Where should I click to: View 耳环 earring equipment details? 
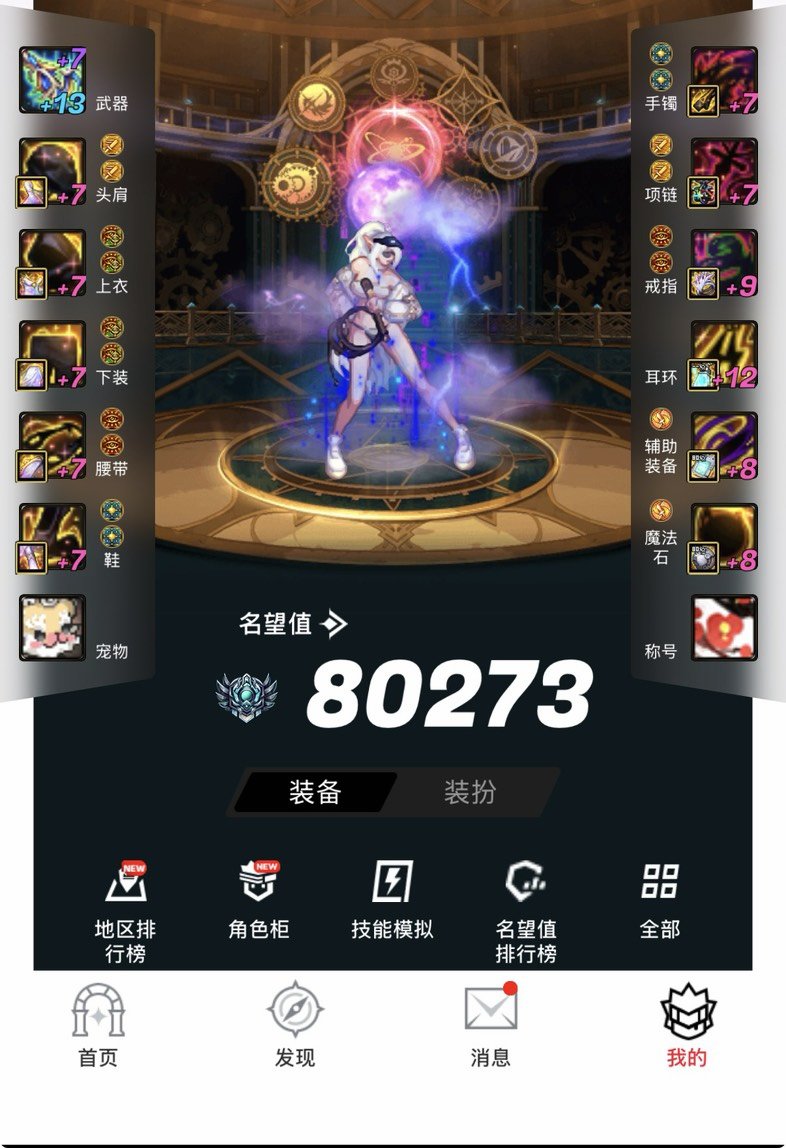point(724,355)
